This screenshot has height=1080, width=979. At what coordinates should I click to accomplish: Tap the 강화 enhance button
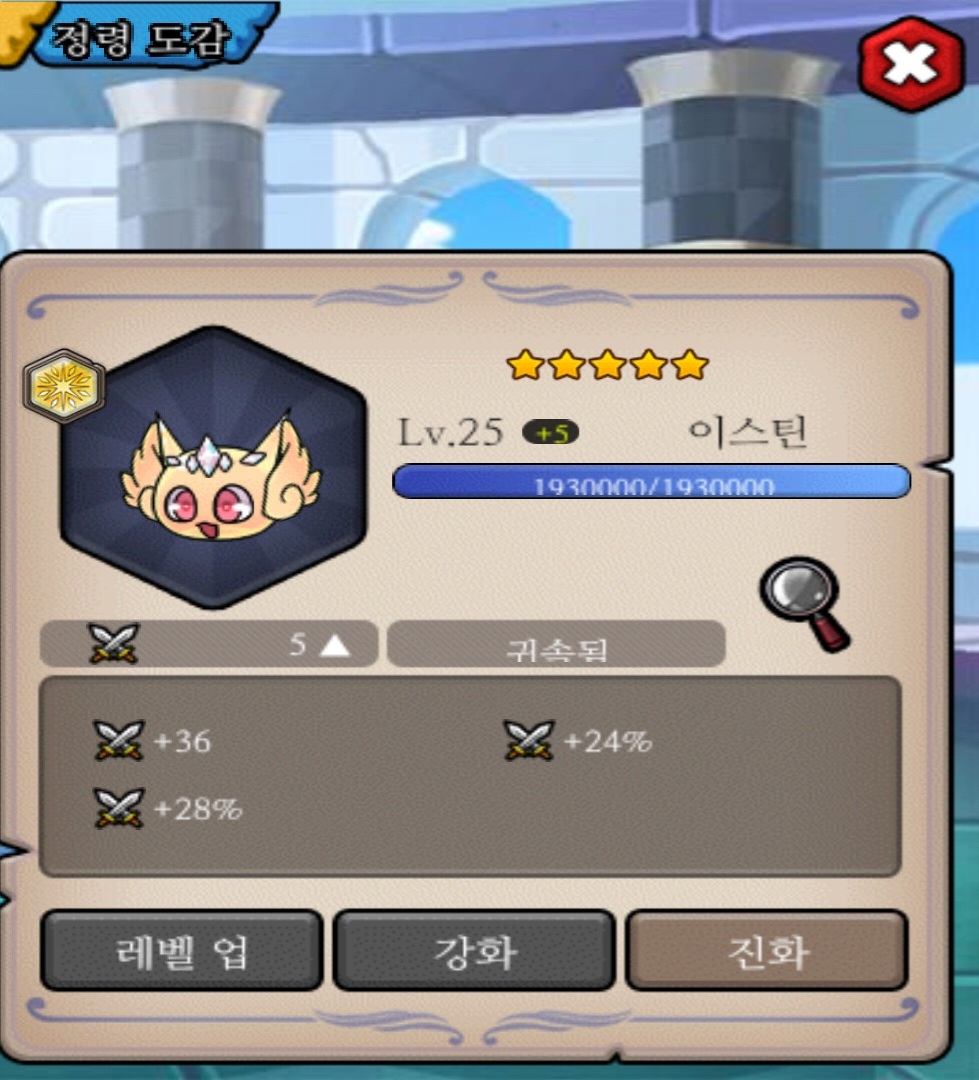[473, 951]
